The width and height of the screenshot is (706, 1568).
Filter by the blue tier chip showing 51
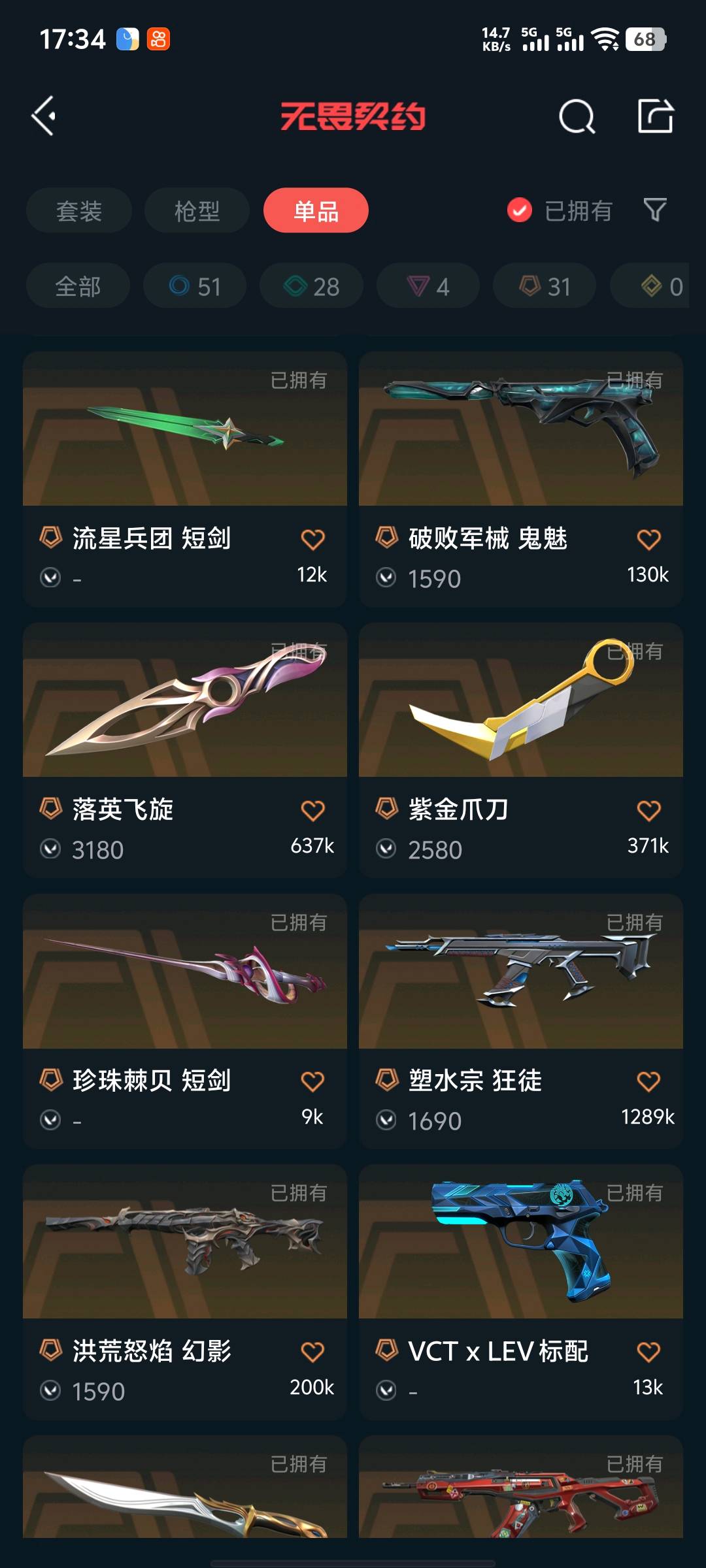click(x=195, y=286)
